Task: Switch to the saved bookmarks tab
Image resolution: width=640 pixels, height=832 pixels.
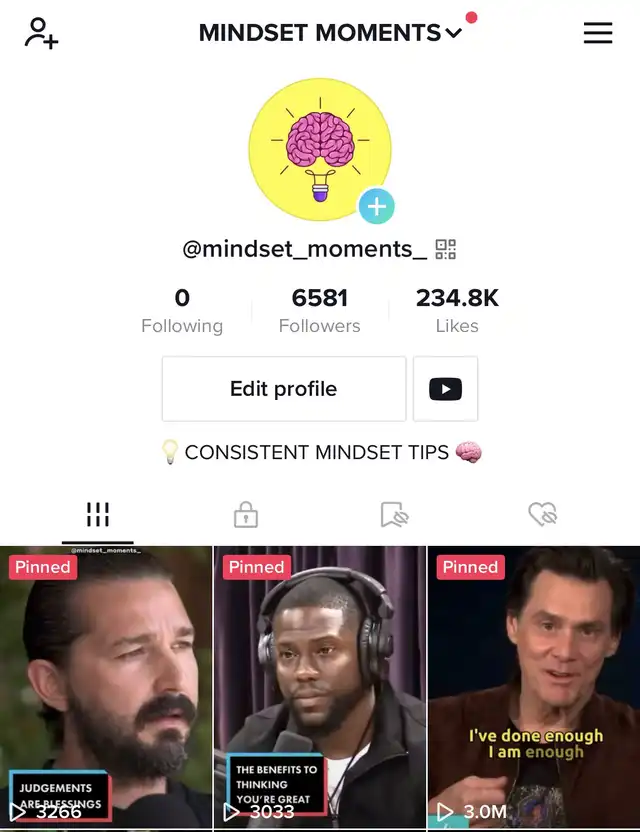Action: point(394,515)
